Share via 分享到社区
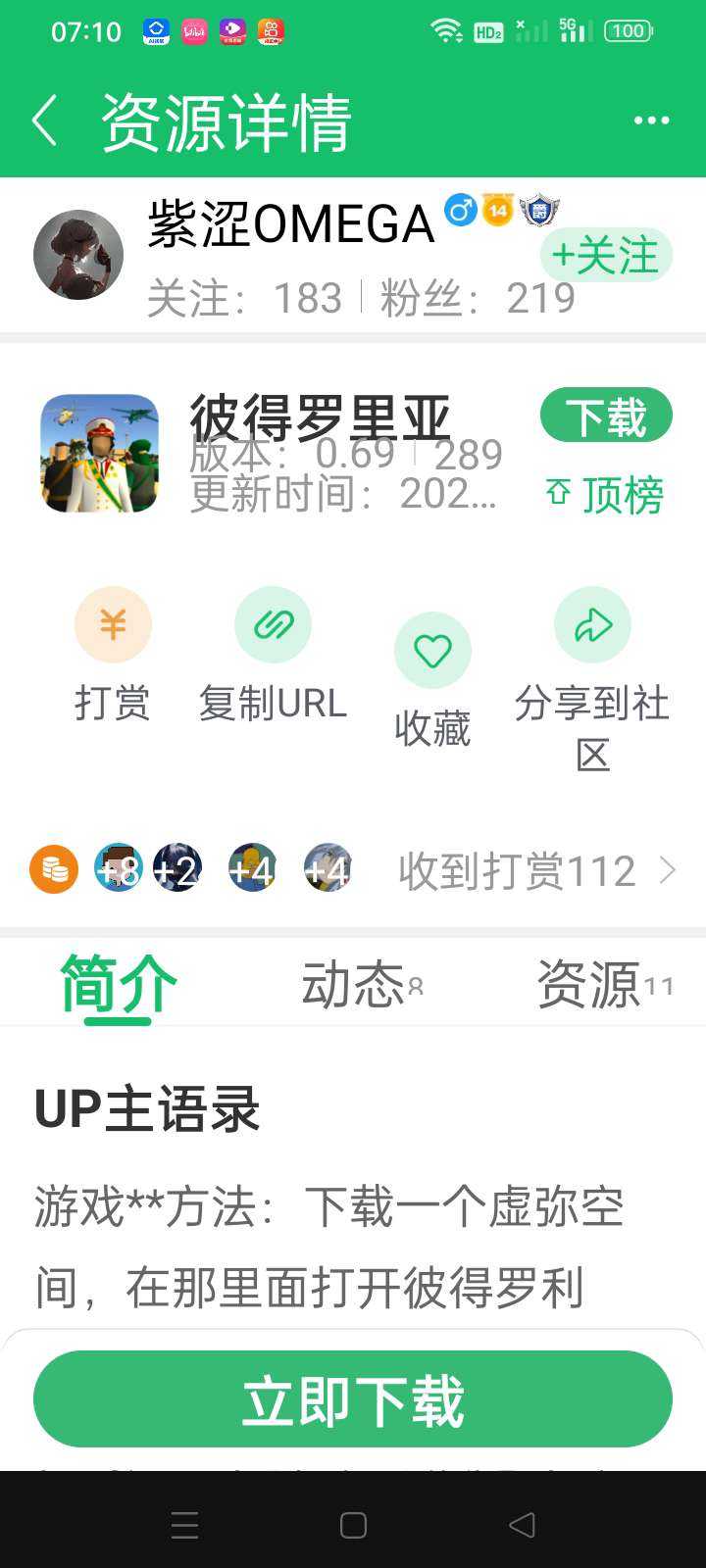Viewport: 706px width, 1568px height. click(x=592, y=676)
